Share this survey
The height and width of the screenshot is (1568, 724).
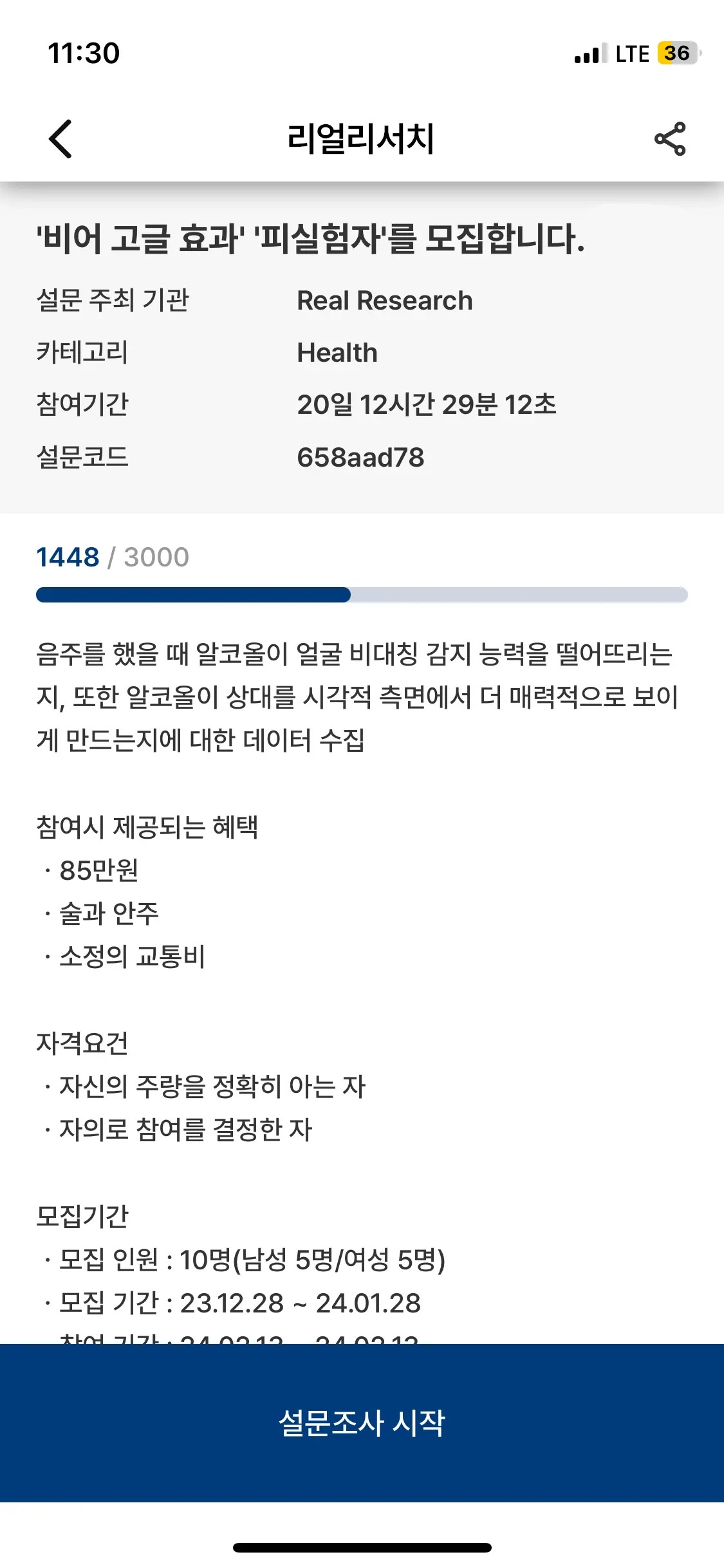[x=670, y=139]
